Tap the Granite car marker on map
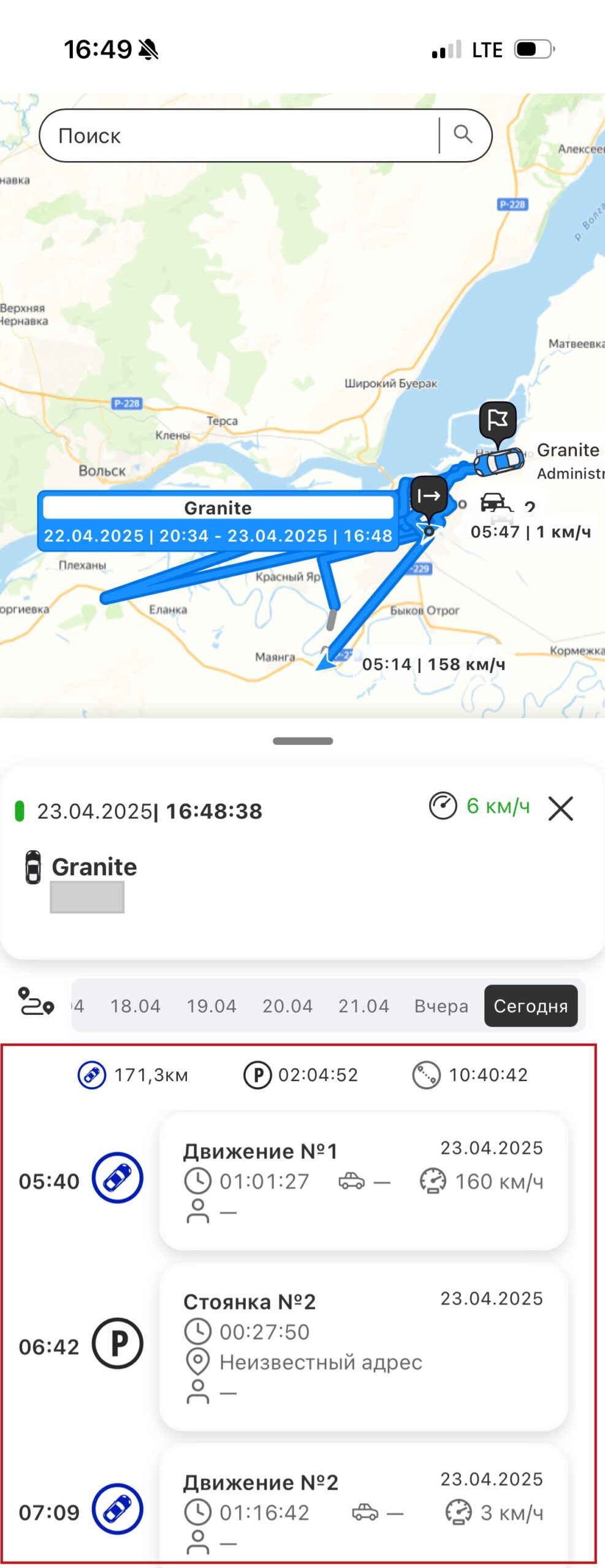Viewport: 605px width, 1568px height. [x=499, y=462]
